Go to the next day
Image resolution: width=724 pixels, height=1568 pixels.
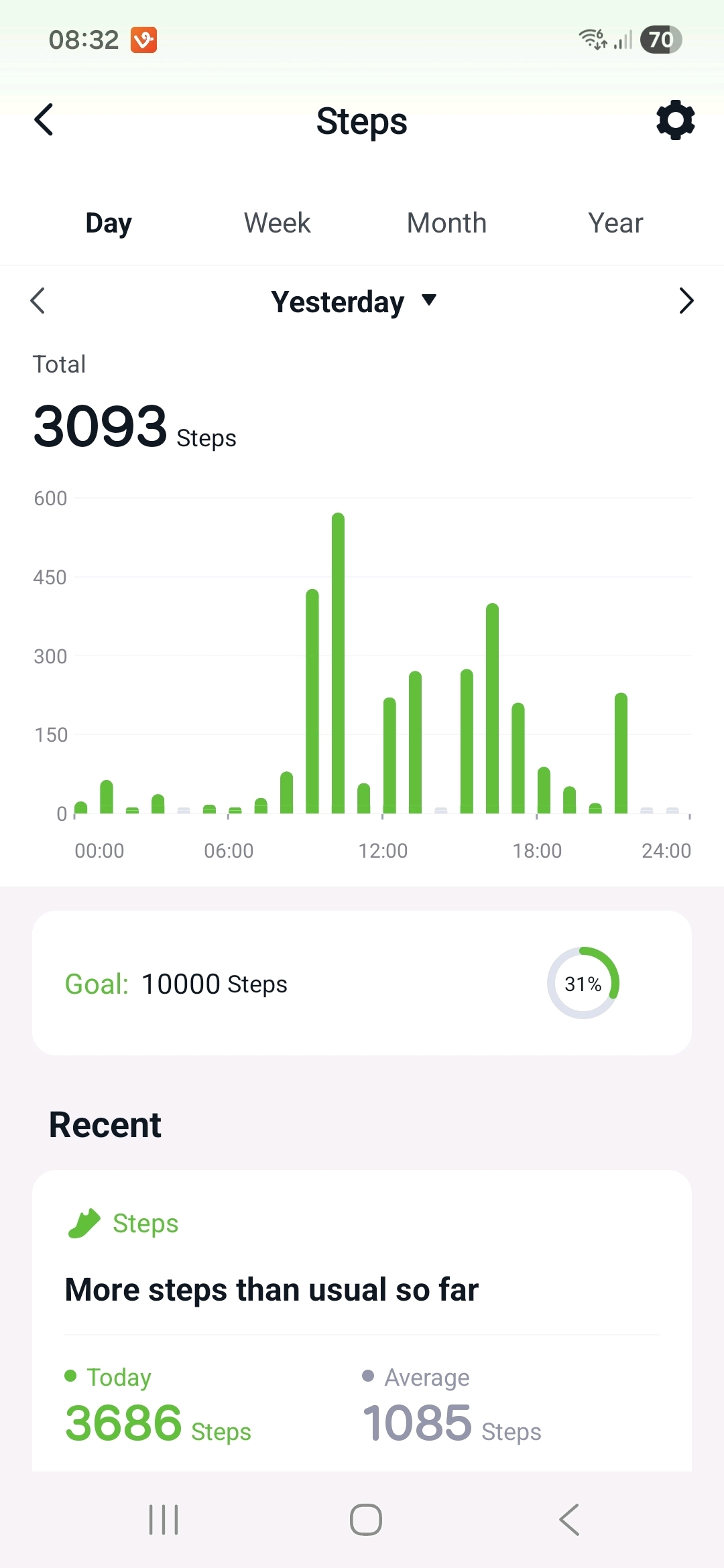click(685, 301)
